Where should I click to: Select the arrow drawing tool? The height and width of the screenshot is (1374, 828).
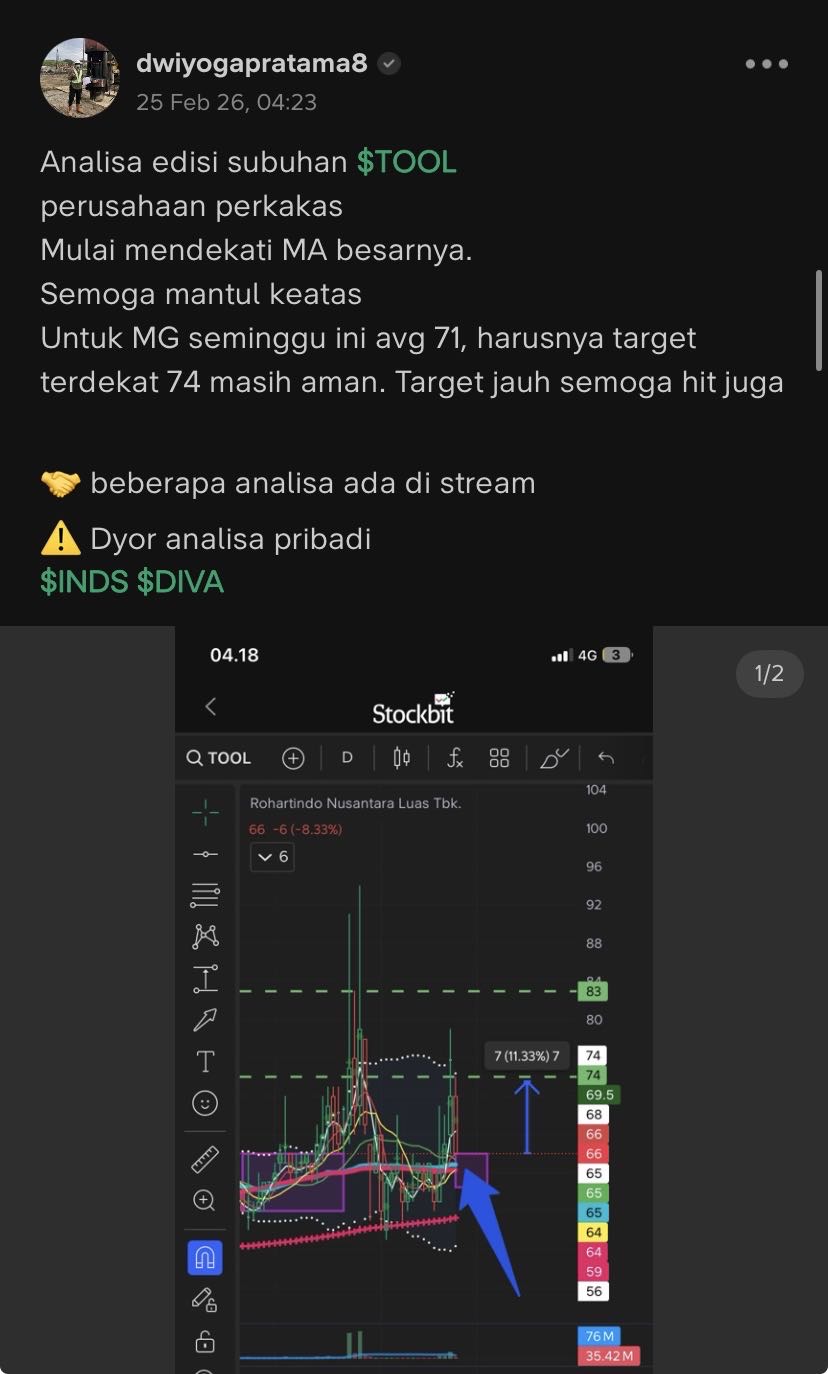tap(204, 1019)
